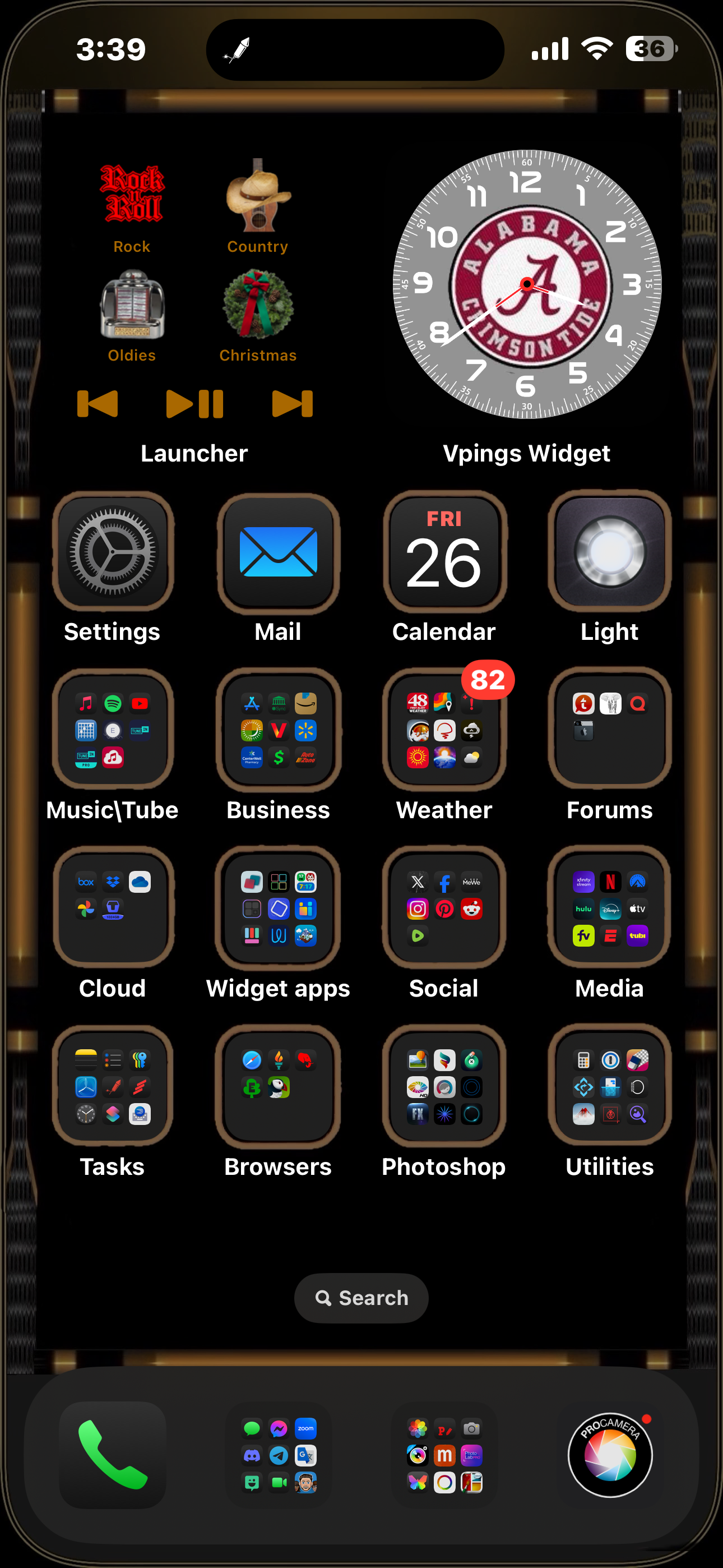Open the Browsers folder
This screenshot has width=723, height=1568.
[278, 1086]
